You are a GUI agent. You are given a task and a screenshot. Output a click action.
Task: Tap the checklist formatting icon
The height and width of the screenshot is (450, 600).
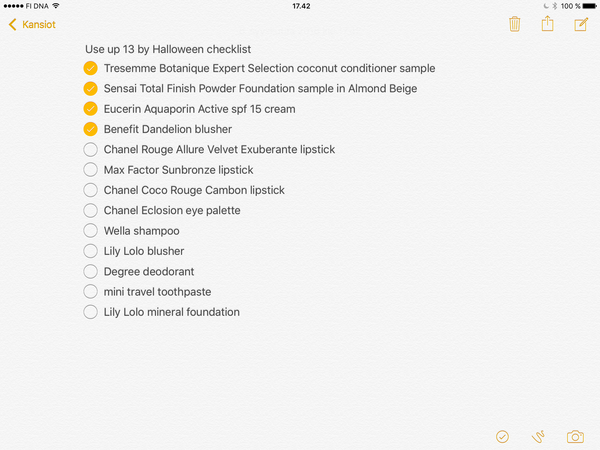502,437
